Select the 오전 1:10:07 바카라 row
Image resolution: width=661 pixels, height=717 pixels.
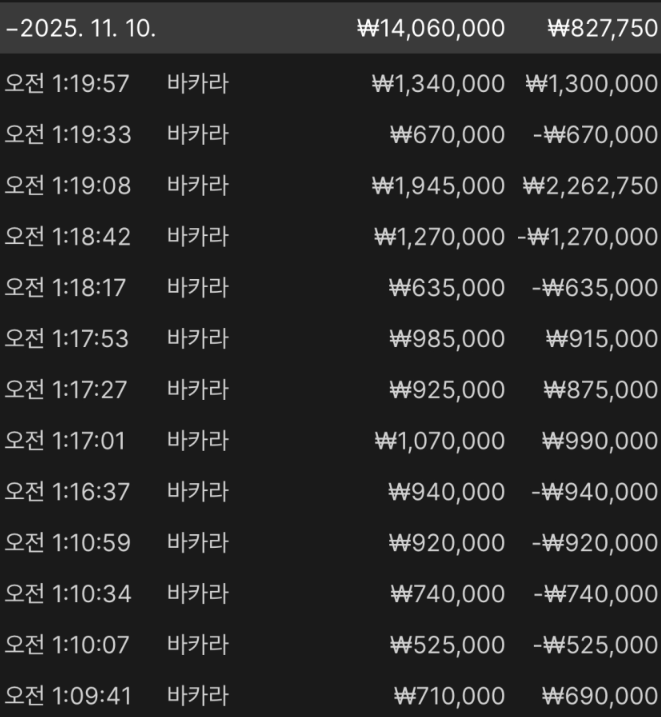pyautogui.click(x=330, y=645)
